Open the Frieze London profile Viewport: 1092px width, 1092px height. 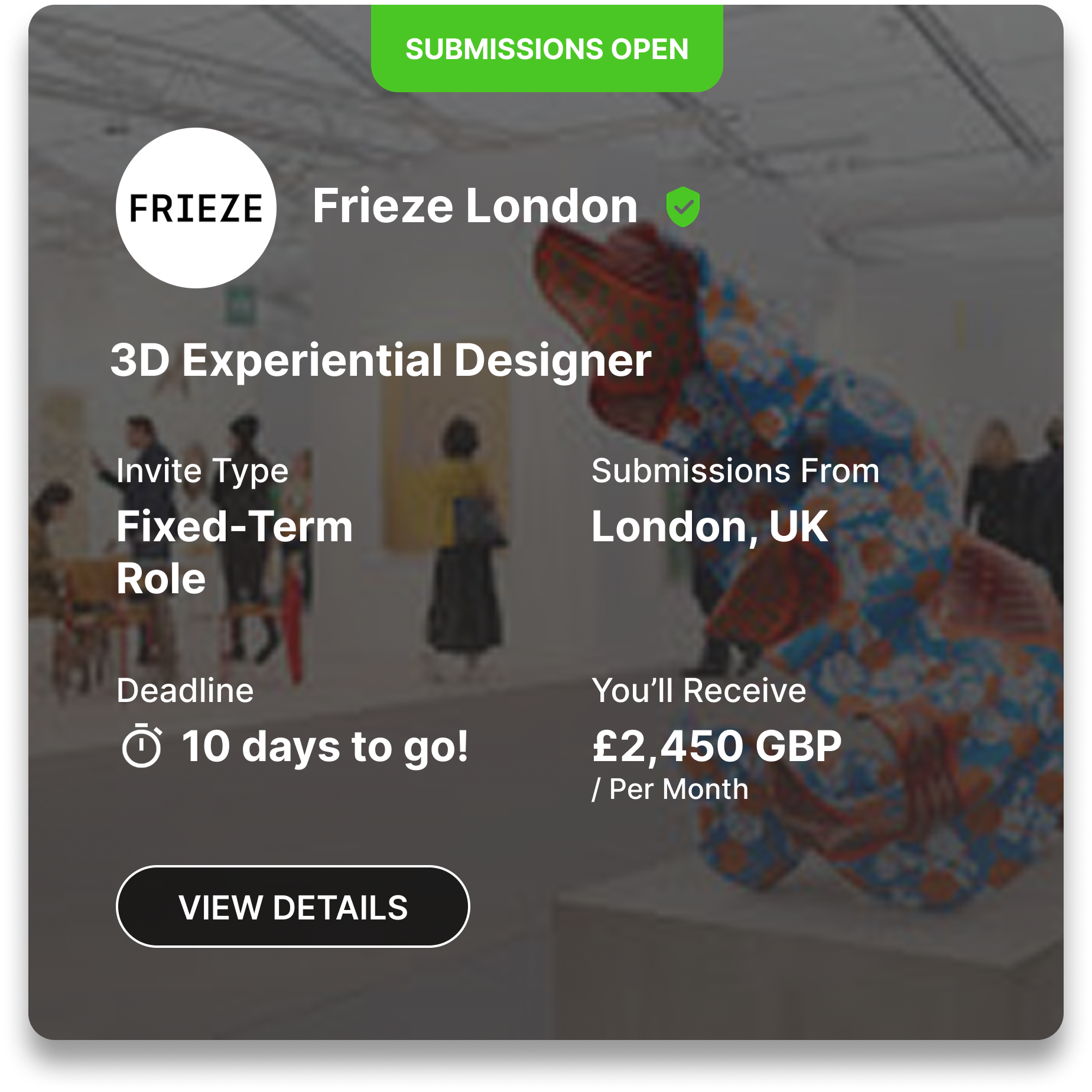(474, 206)
